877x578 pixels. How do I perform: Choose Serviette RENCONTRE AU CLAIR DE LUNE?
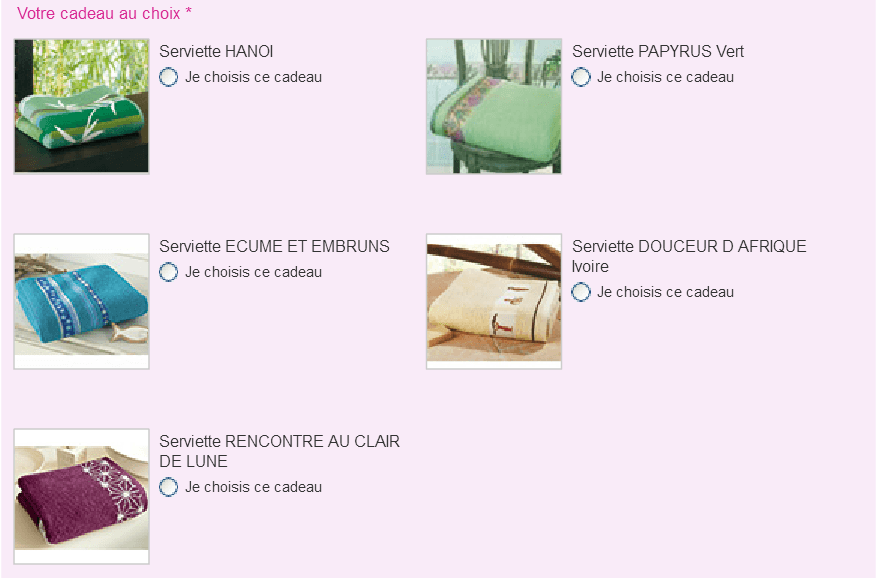[x=169, y=487]
